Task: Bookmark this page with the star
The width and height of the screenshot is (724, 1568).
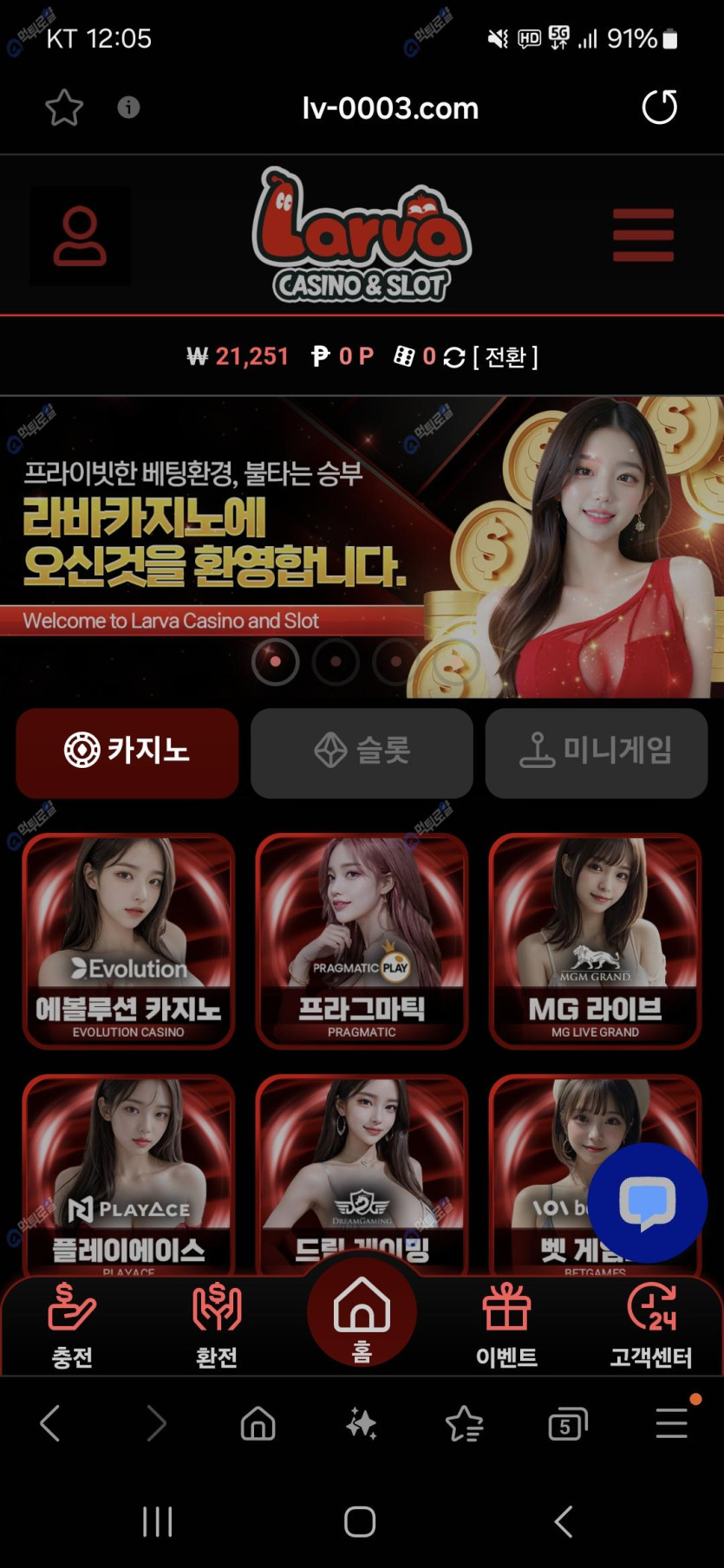Action: (64, 108)
